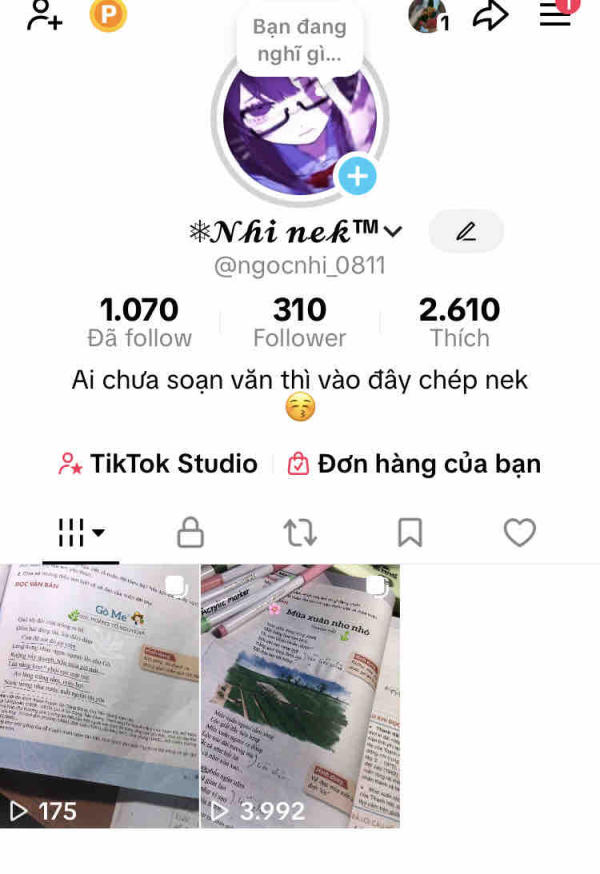This screenshot has width=600, height=874.
Task: Open profile views avatar icon
Action: [428, 15]
